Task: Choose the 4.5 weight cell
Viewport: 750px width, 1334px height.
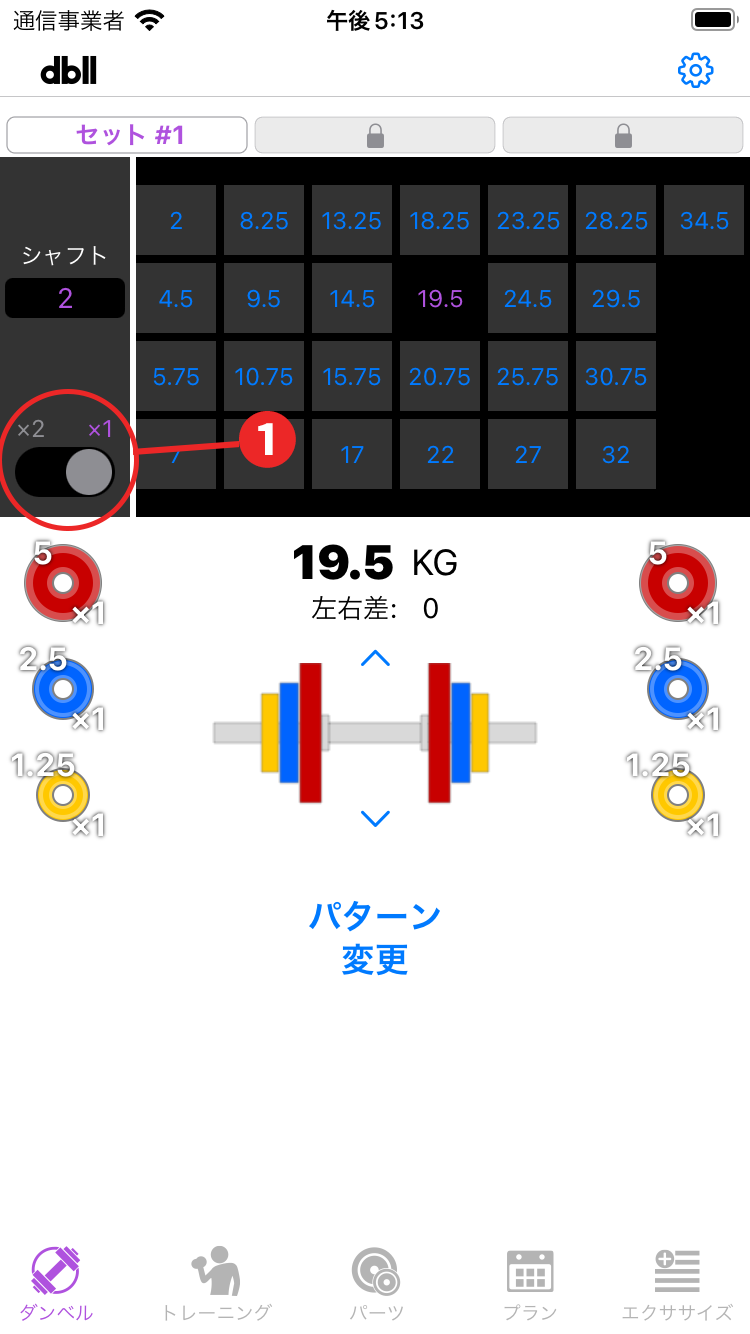Action: (176, 298)
